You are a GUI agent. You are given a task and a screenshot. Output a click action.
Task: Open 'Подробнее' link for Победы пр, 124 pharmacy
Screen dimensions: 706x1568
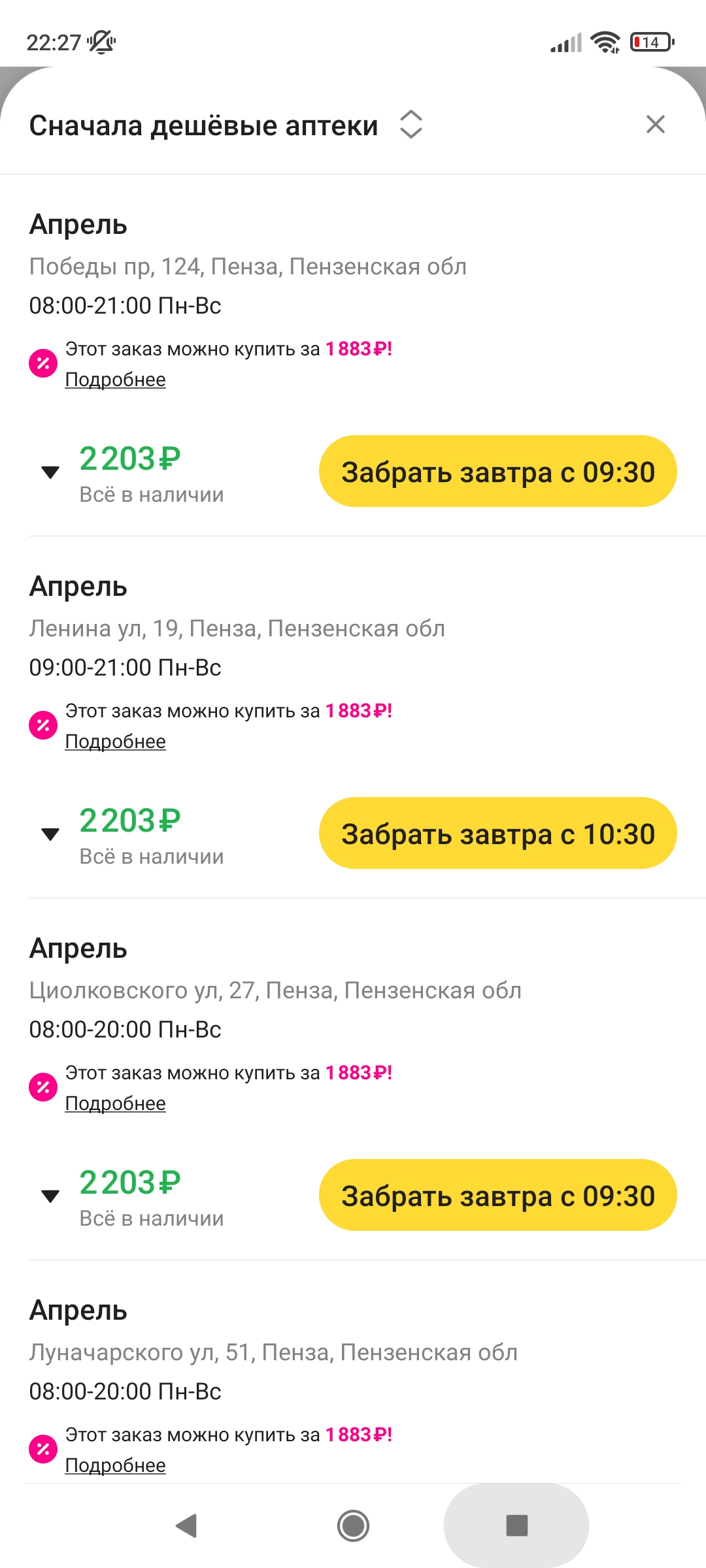pos(115,380)
